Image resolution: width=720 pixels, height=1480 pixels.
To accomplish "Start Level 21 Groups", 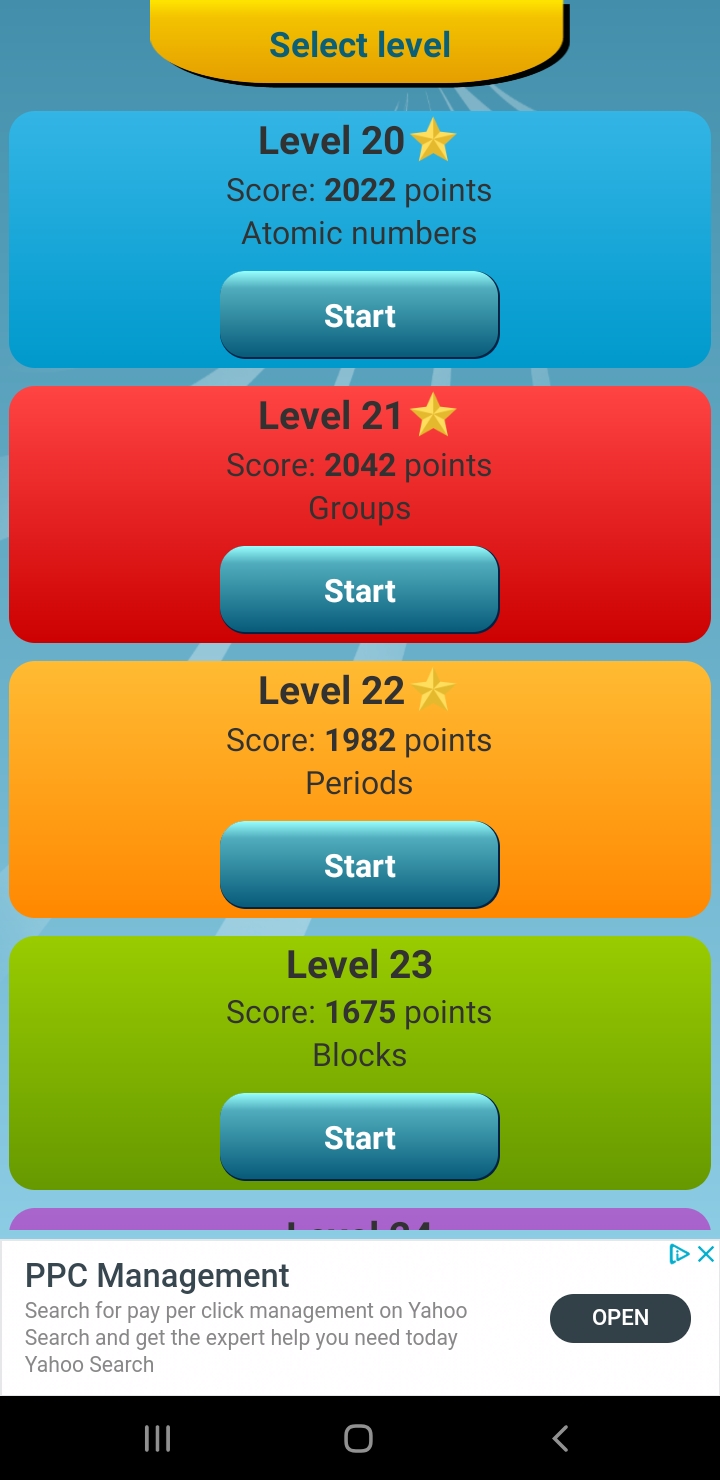I will [359, 590].
